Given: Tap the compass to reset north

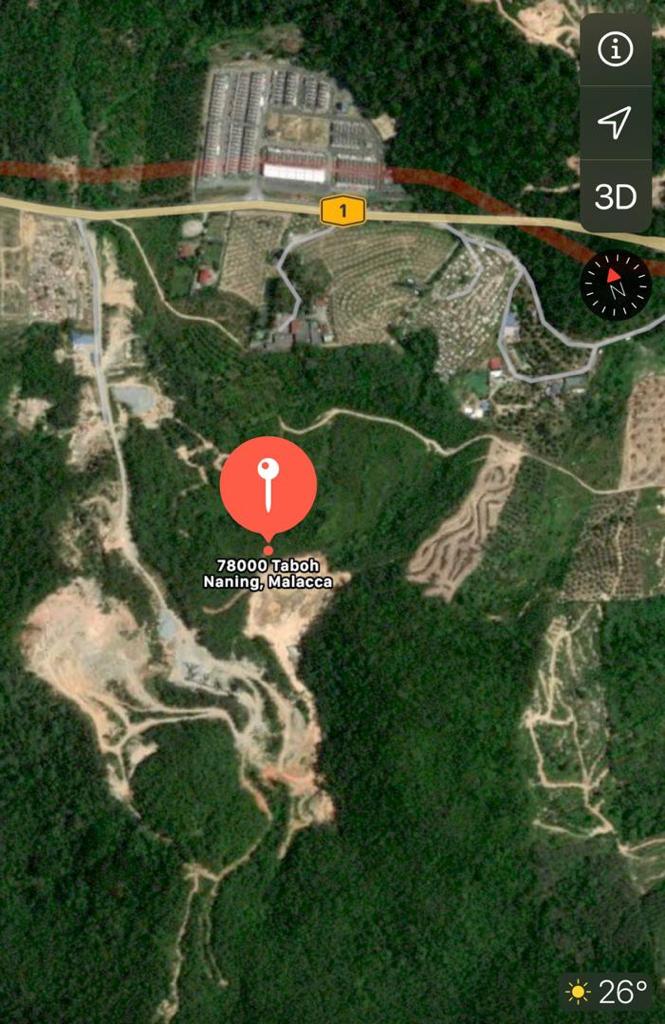Looking at the screenshot, I should [x=615, y=285].
